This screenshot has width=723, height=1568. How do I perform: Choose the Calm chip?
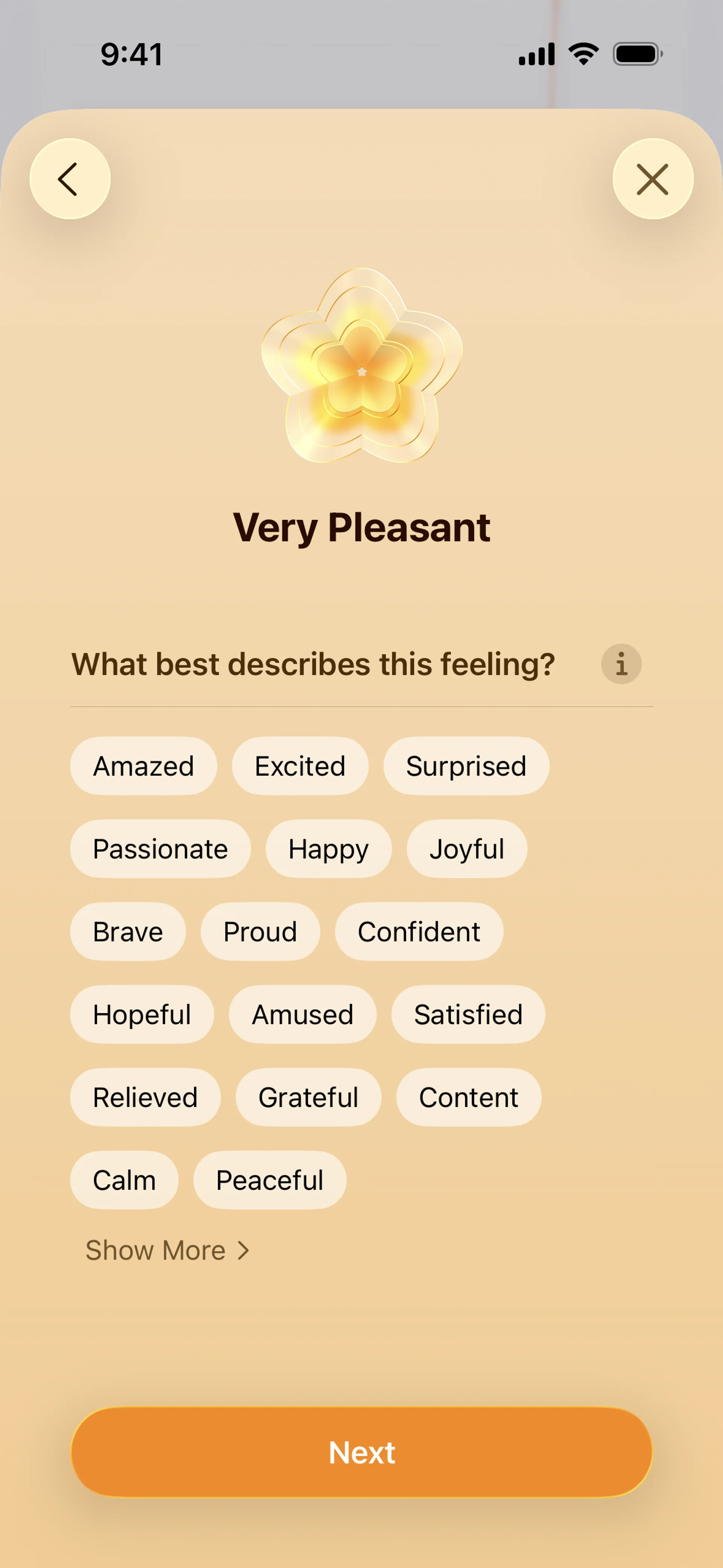pyautogui.click(x=124, y=1180)
